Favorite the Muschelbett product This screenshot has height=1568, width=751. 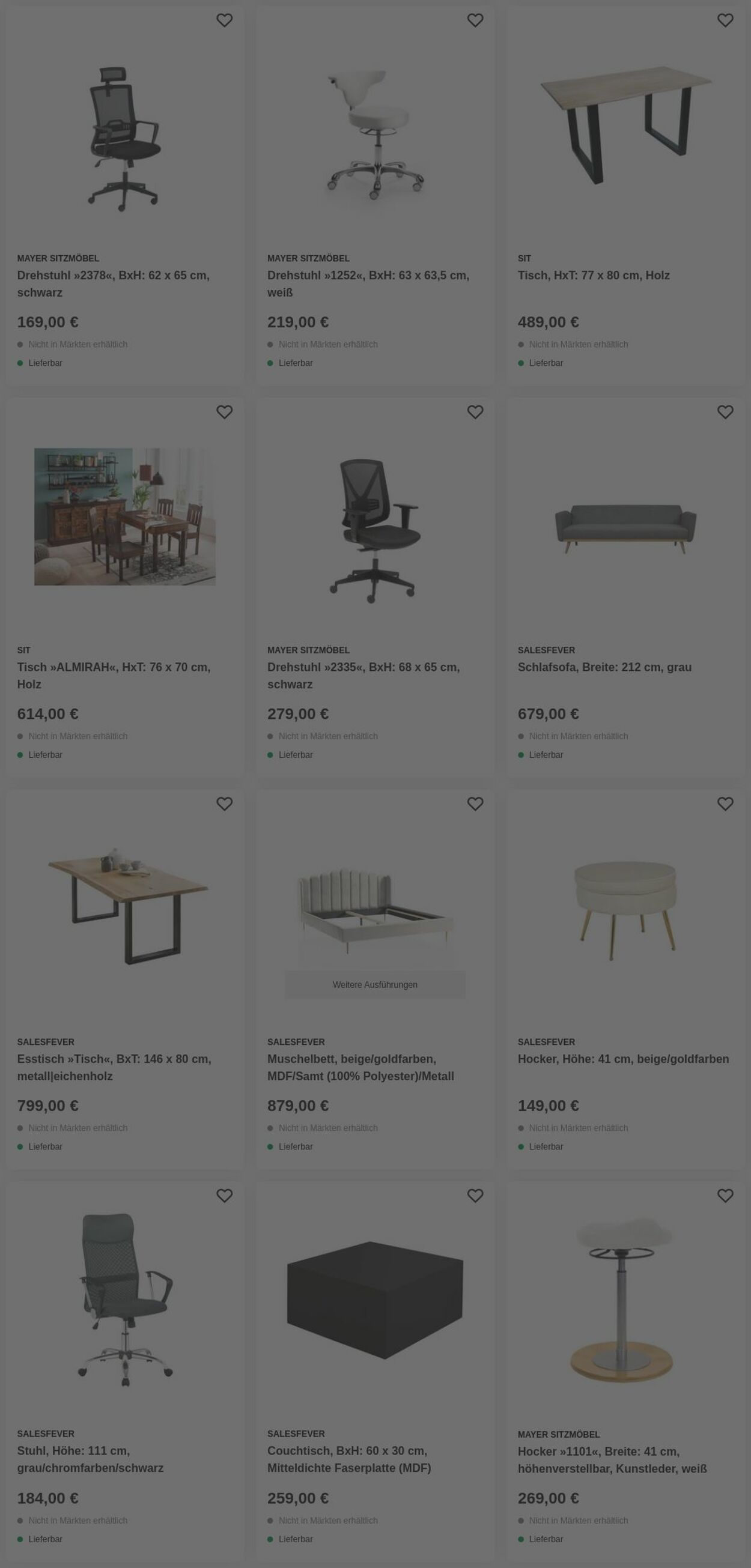(x=475, y=804)
